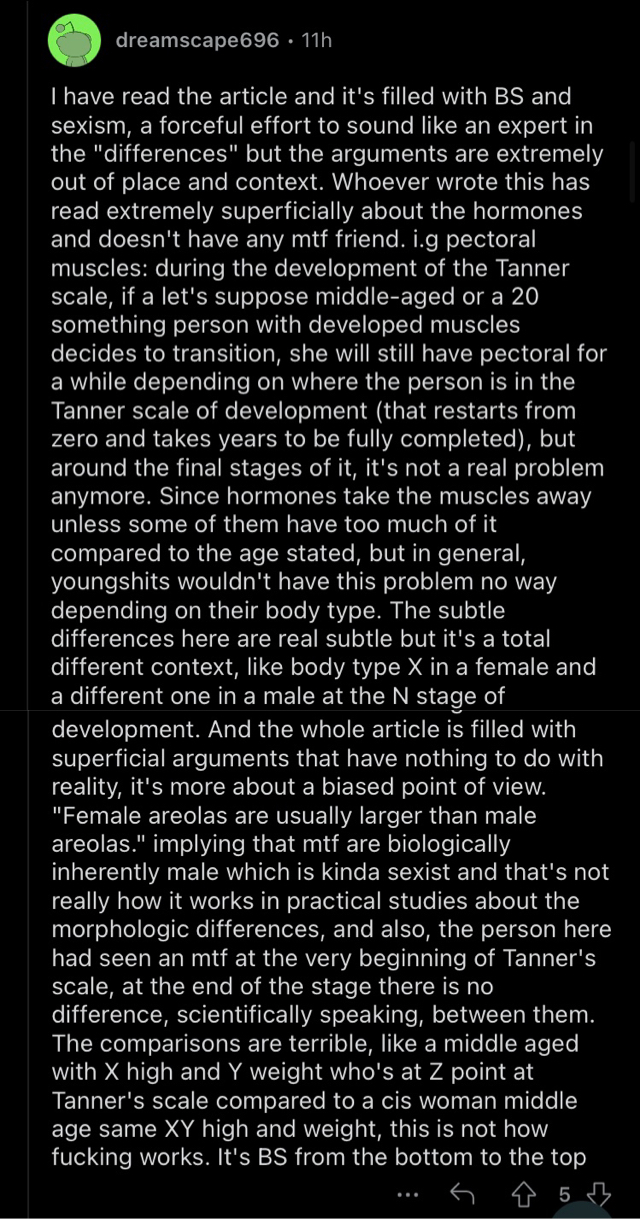
Task: Downvote dreamscape696's comment
Action: [x=598, y=1191]
